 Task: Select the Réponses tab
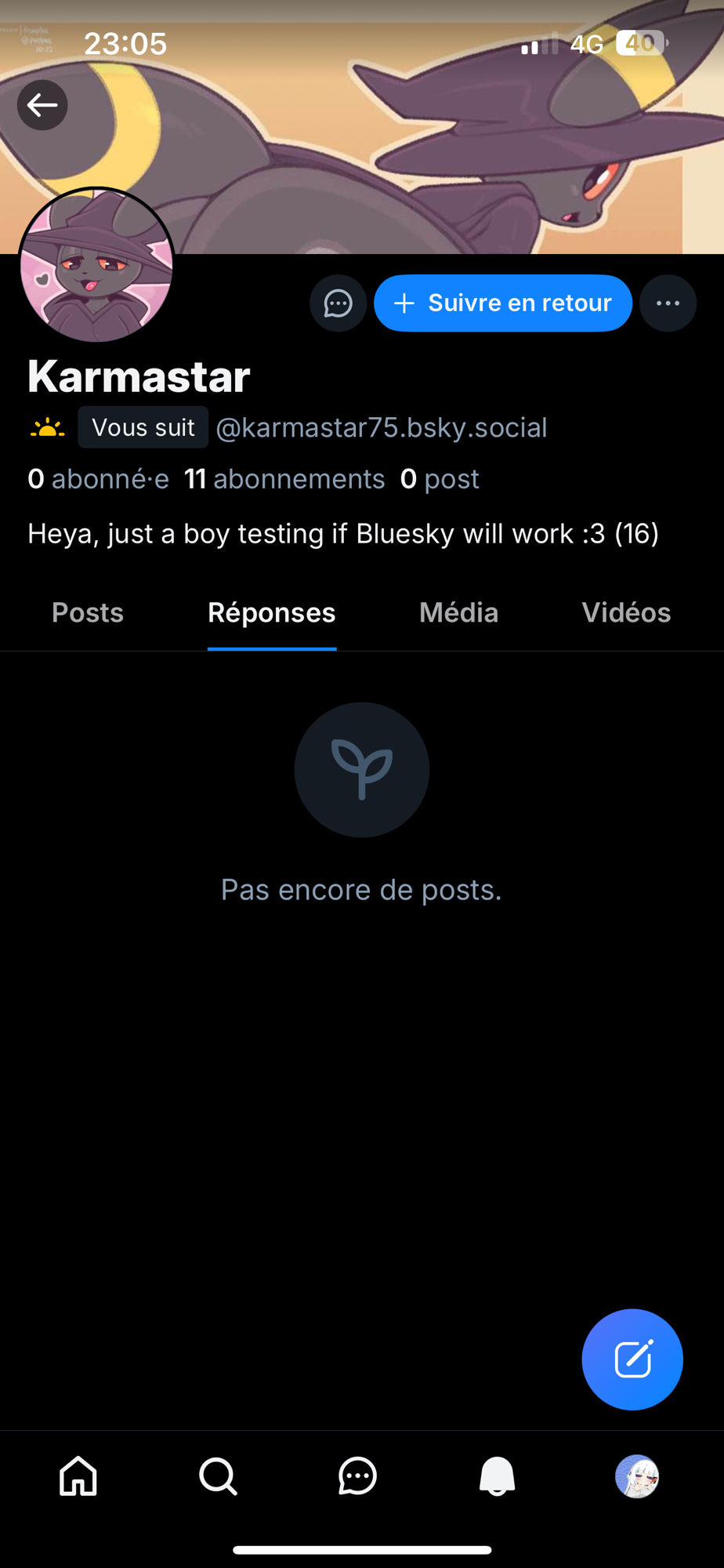[271, 613]
